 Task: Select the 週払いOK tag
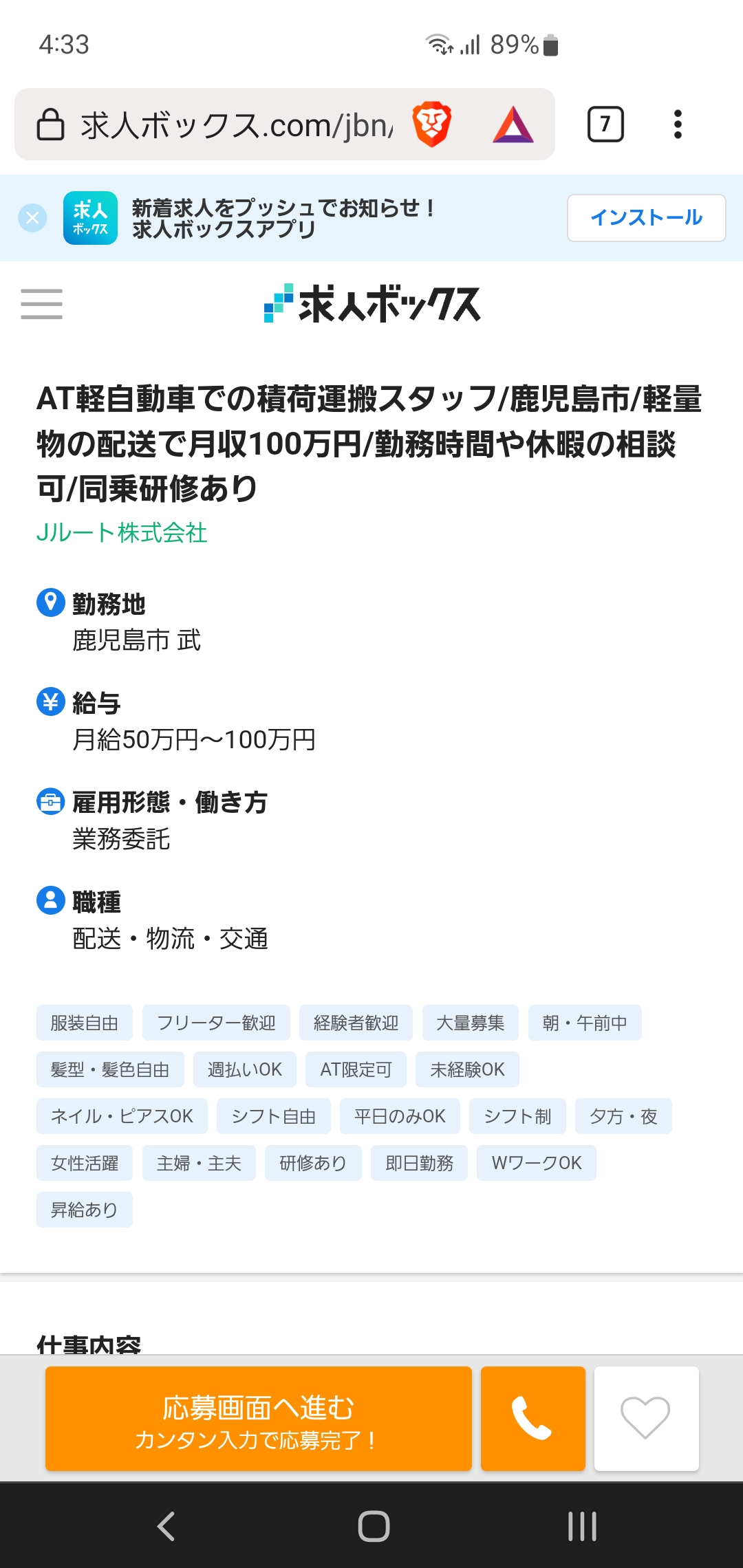coord(244,1069)
